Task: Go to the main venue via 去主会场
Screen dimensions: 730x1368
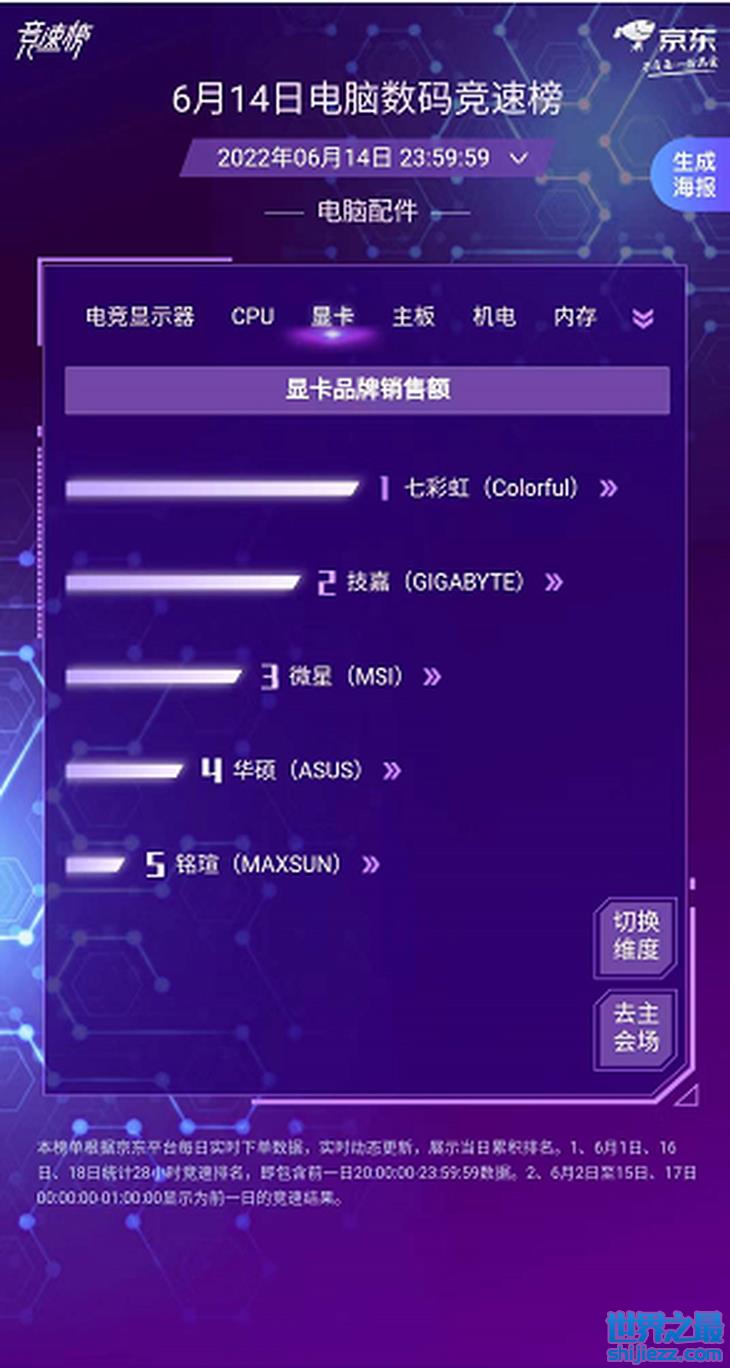Action: pos(636,1027)
